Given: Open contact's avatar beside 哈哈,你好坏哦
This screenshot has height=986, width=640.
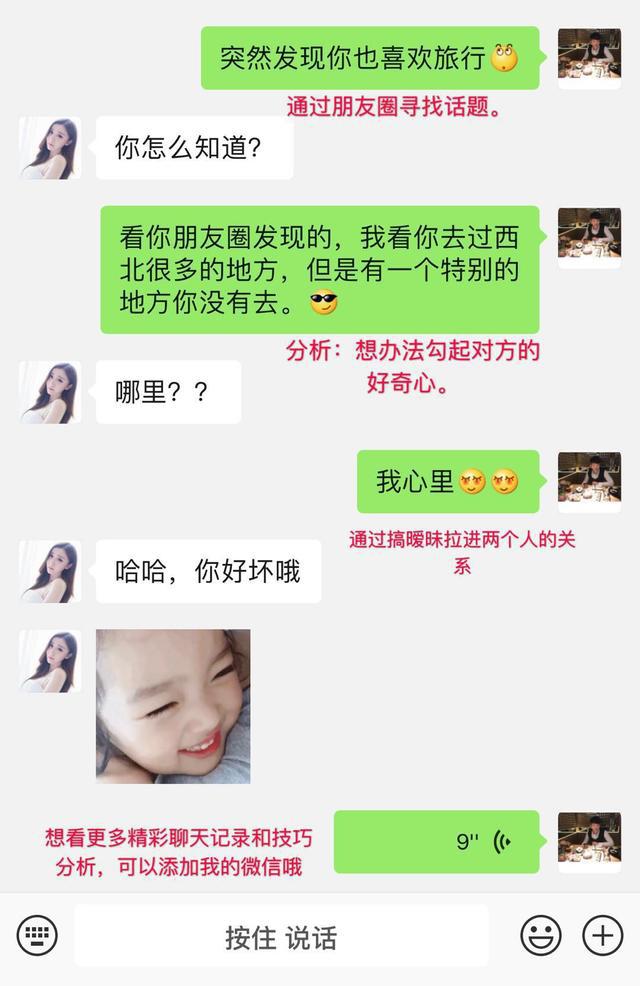Looking at the screenshot, I should (50, 572).
